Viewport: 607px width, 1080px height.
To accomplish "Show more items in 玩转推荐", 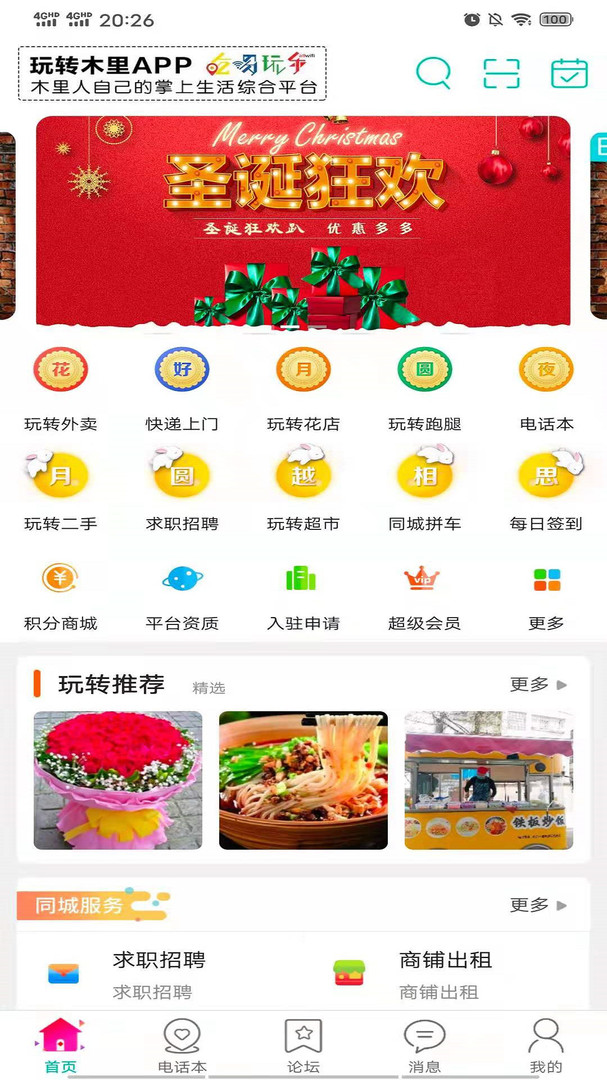I will [x=538, y=685].
